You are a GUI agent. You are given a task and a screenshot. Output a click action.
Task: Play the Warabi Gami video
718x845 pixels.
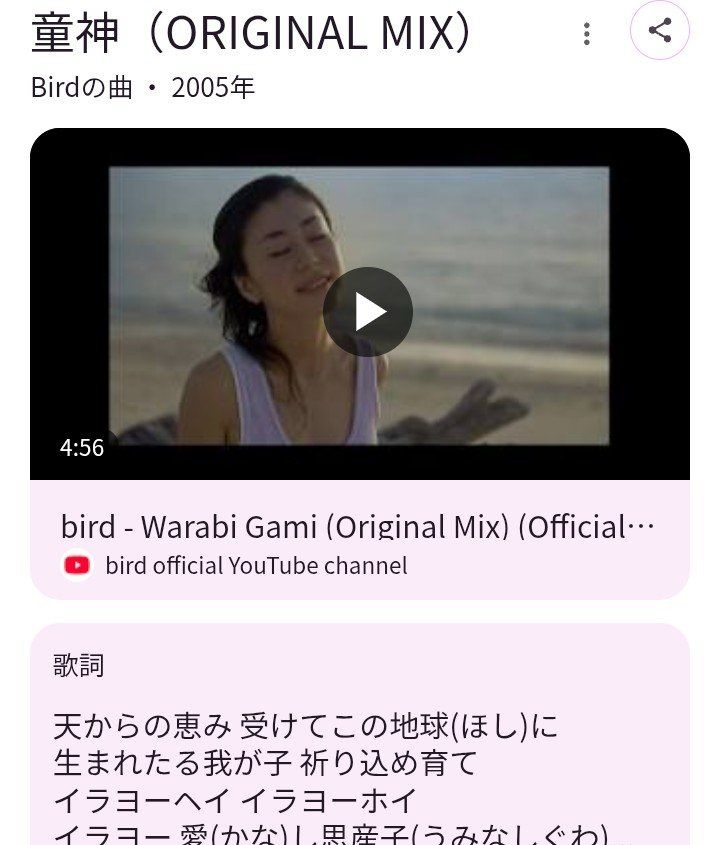click(x=367, y=312)
